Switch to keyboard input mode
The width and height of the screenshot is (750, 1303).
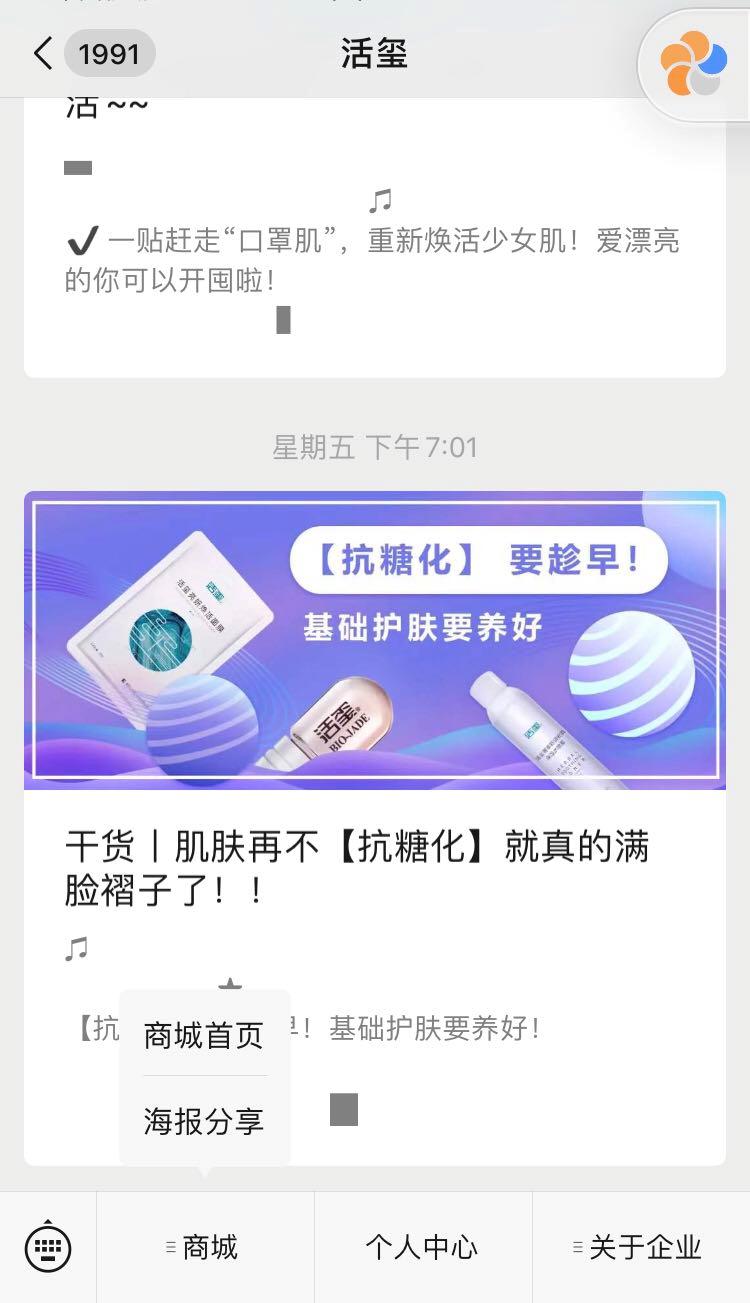click(48, 1248)
